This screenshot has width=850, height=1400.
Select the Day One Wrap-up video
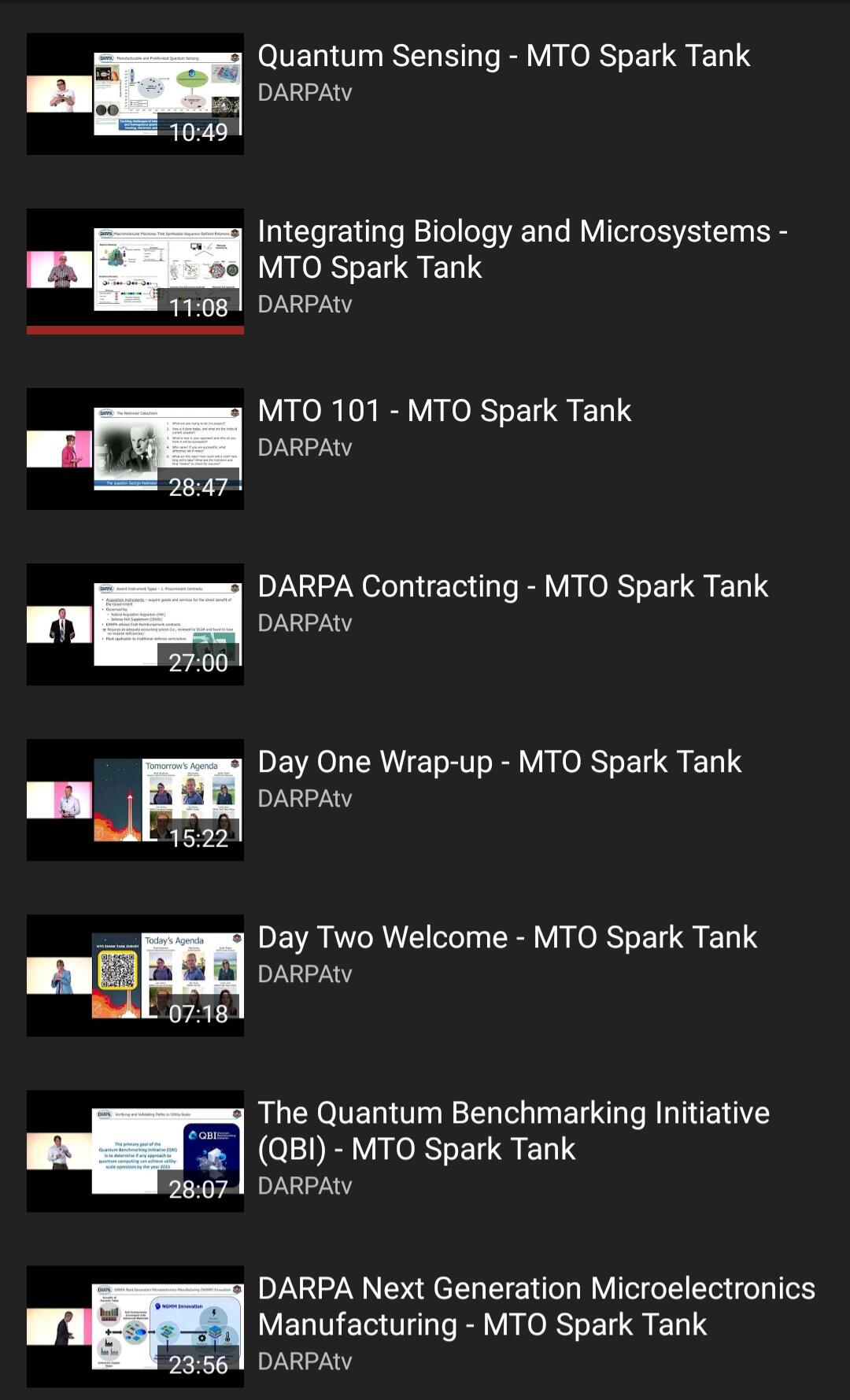coord(499,763)
